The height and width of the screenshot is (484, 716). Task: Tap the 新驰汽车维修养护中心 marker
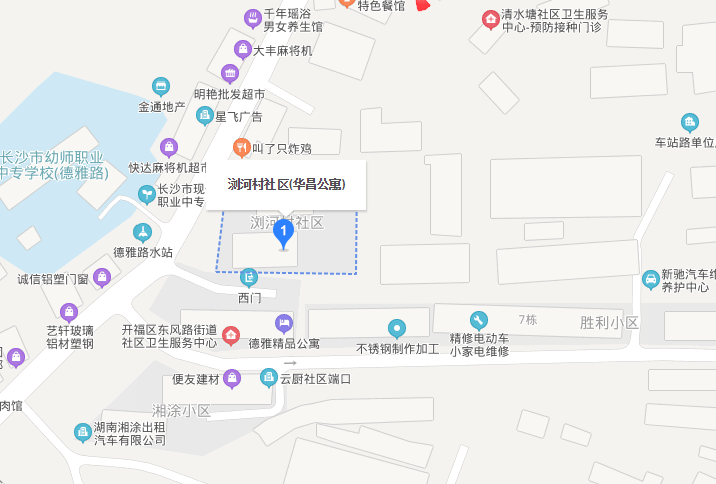coord(650,274)
